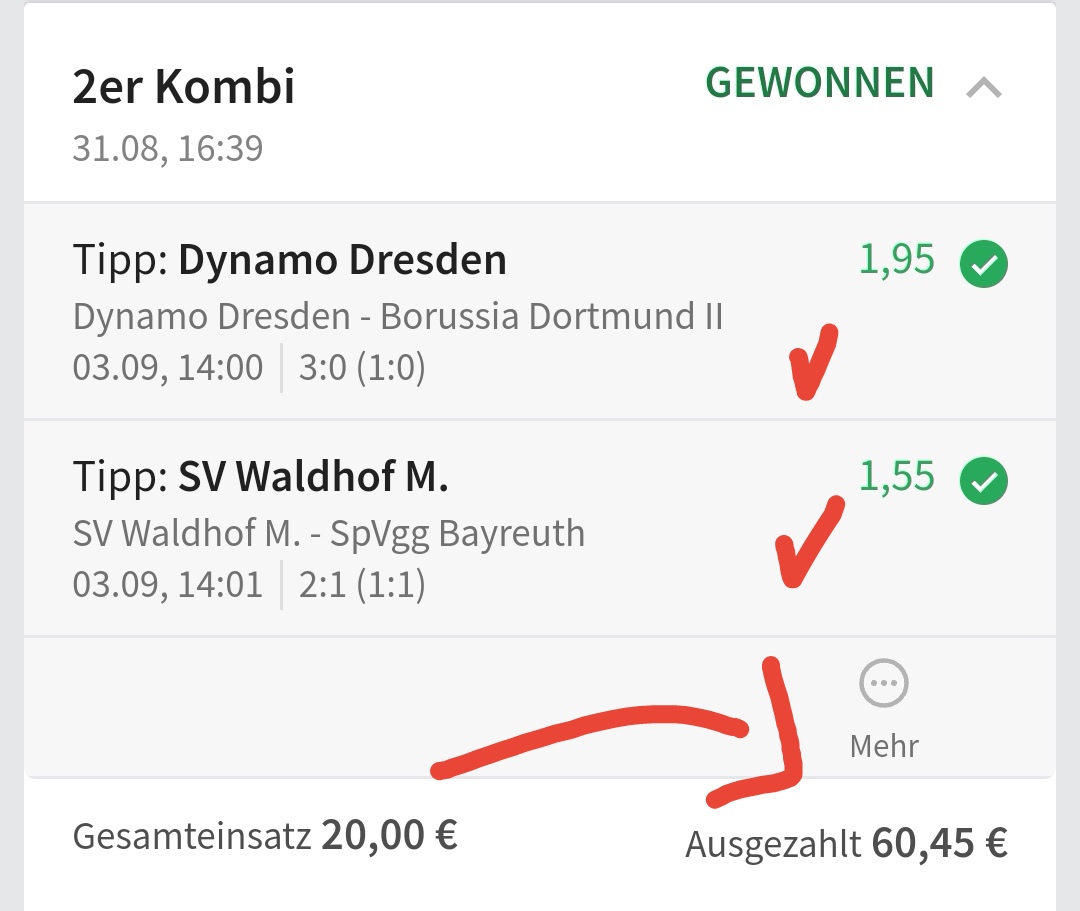Open the Mehr options button
Viewport: 1080px width, 911px height.
click(x=884, y=708)
